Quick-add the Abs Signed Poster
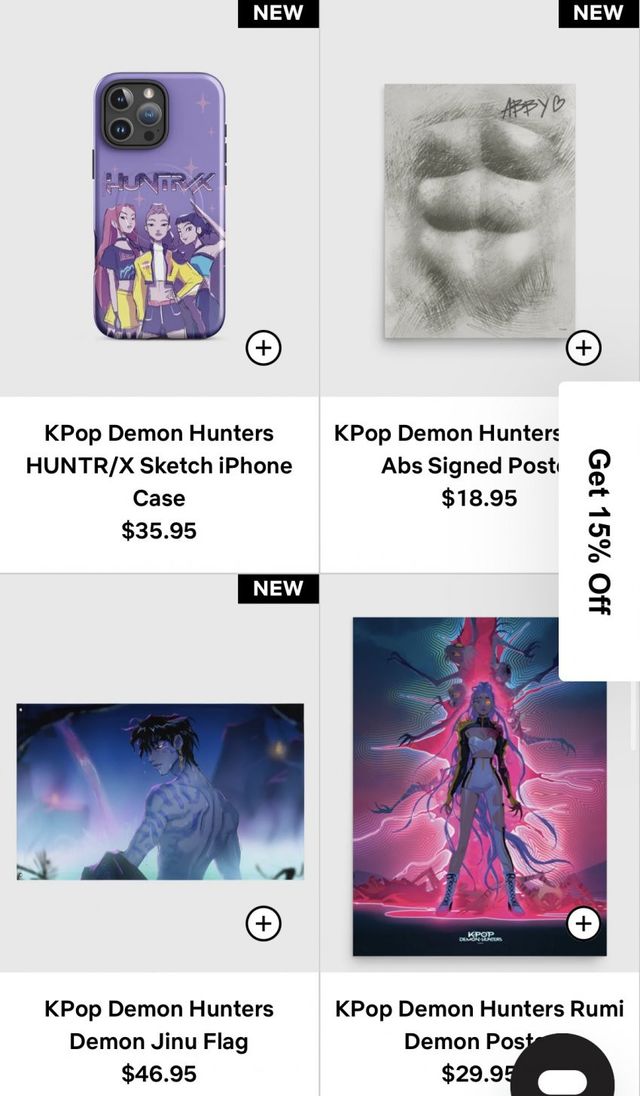The width and height of the screenshot is (640, 1096). click(x=583, y=347)
